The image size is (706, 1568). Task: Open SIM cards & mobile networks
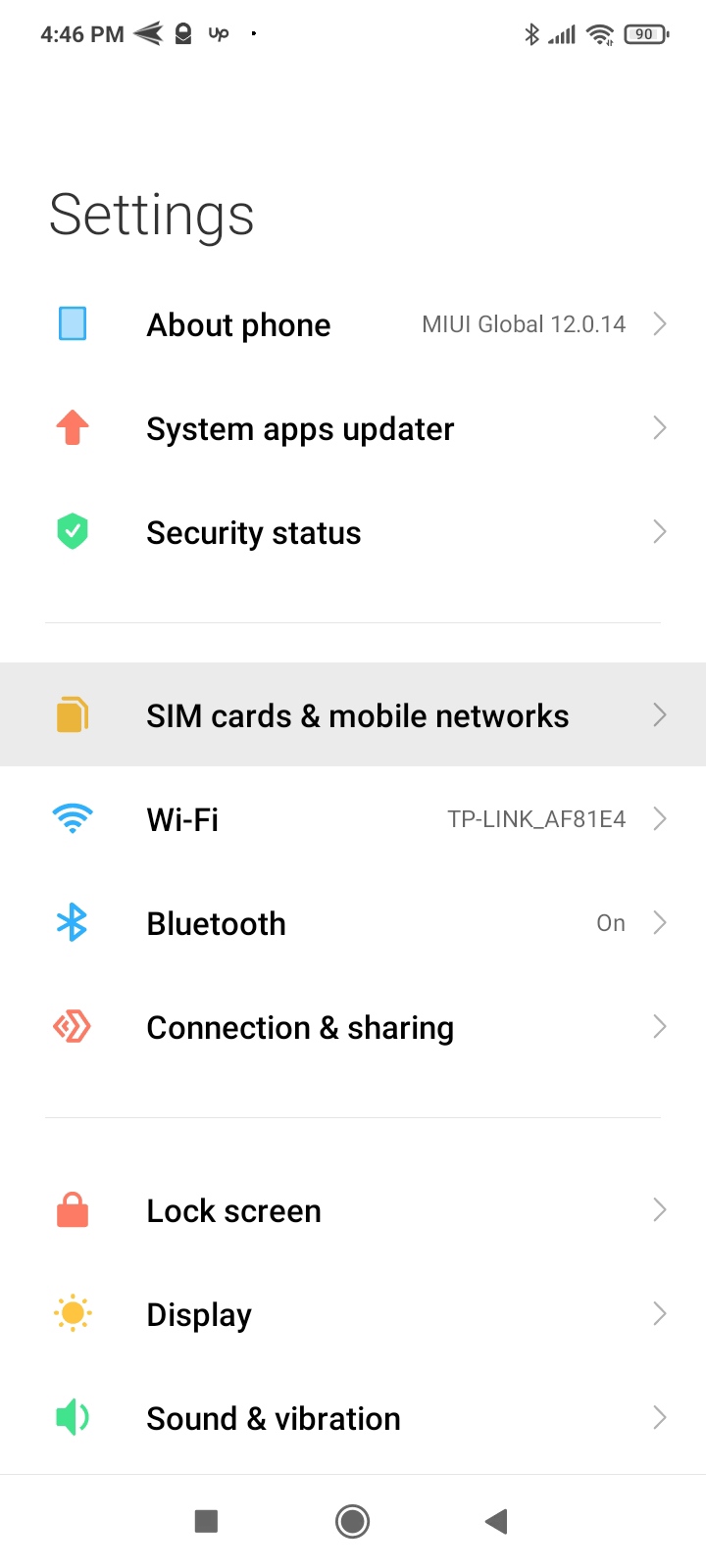coord(357,715)
